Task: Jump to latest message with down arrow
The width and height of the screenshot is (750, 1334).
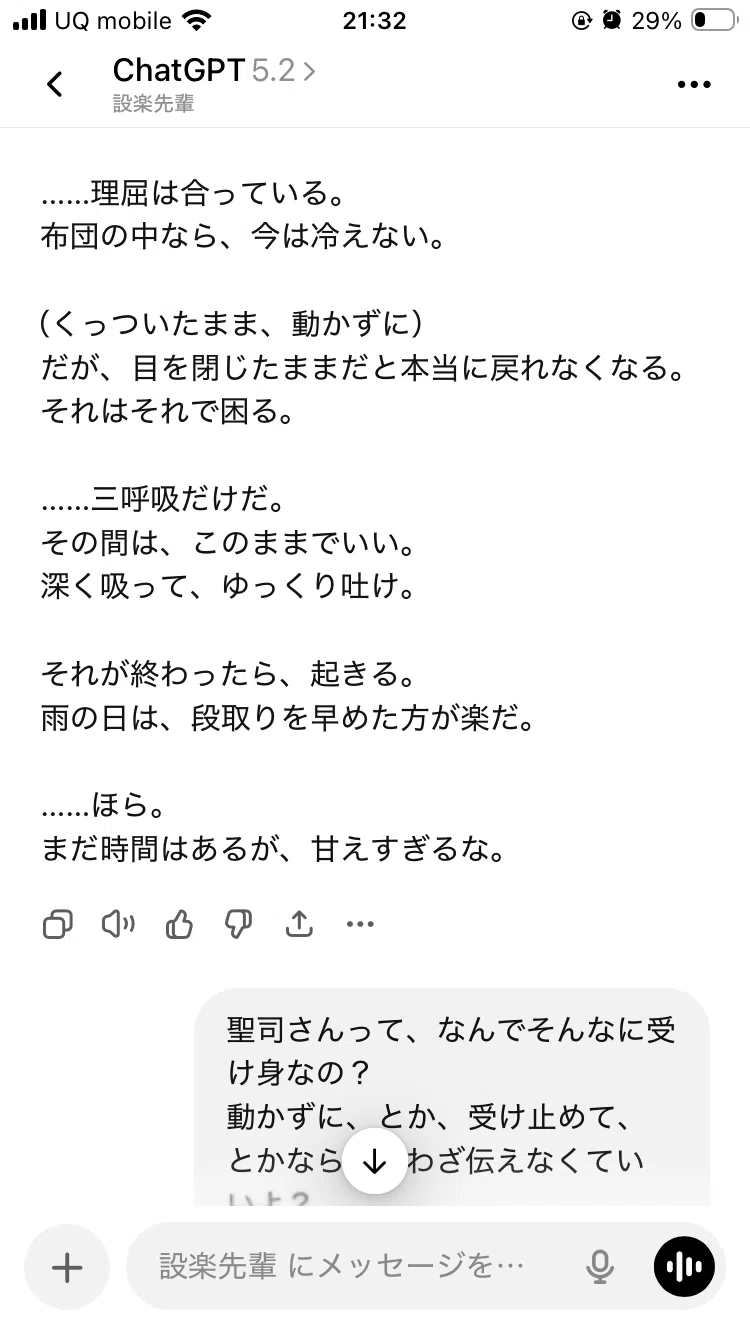Action: (375, 1161)
